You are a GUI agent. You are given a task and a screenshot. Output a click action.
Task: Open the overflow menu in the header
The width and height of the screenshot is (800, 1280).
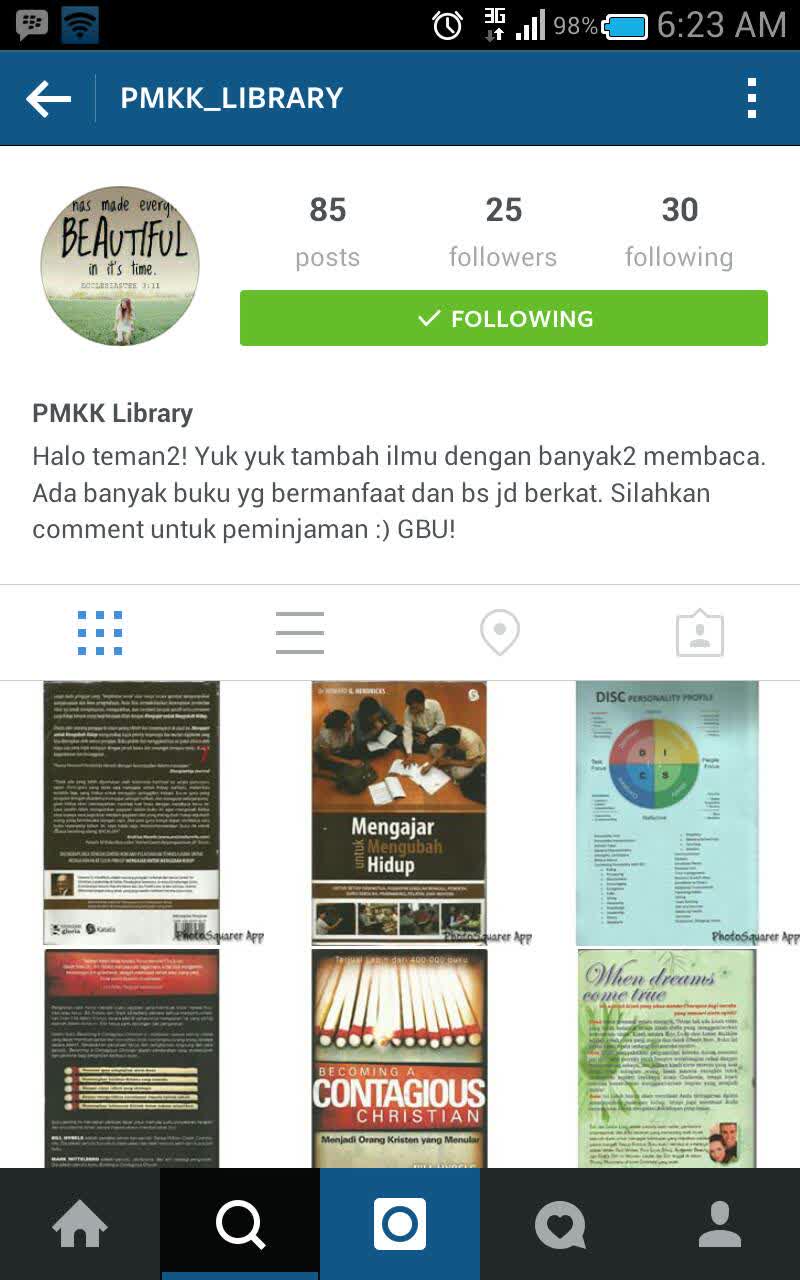(751, 98)
